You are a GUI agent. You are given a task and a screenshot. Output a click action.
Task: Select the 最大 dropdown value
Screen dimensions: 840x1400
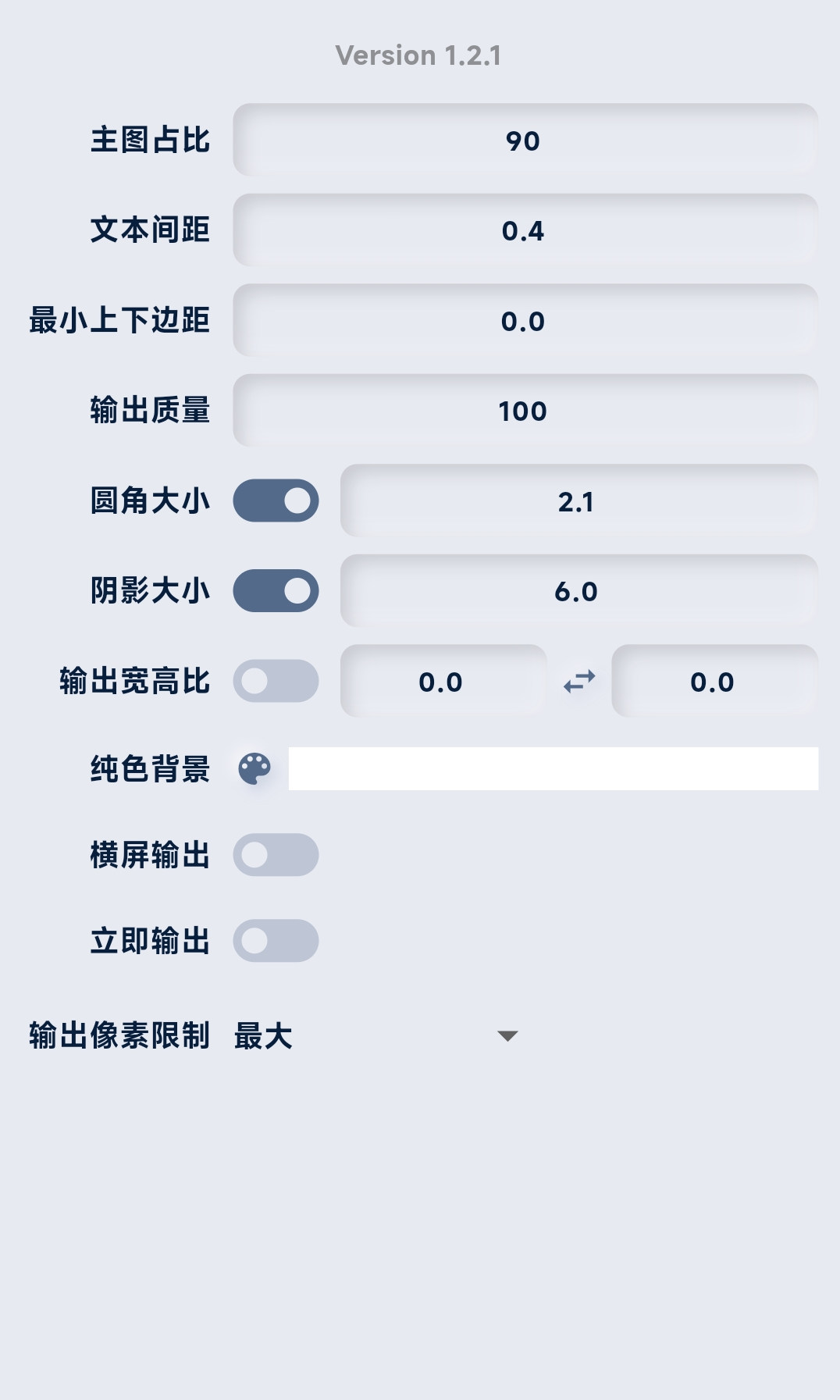click(262, 1037)
